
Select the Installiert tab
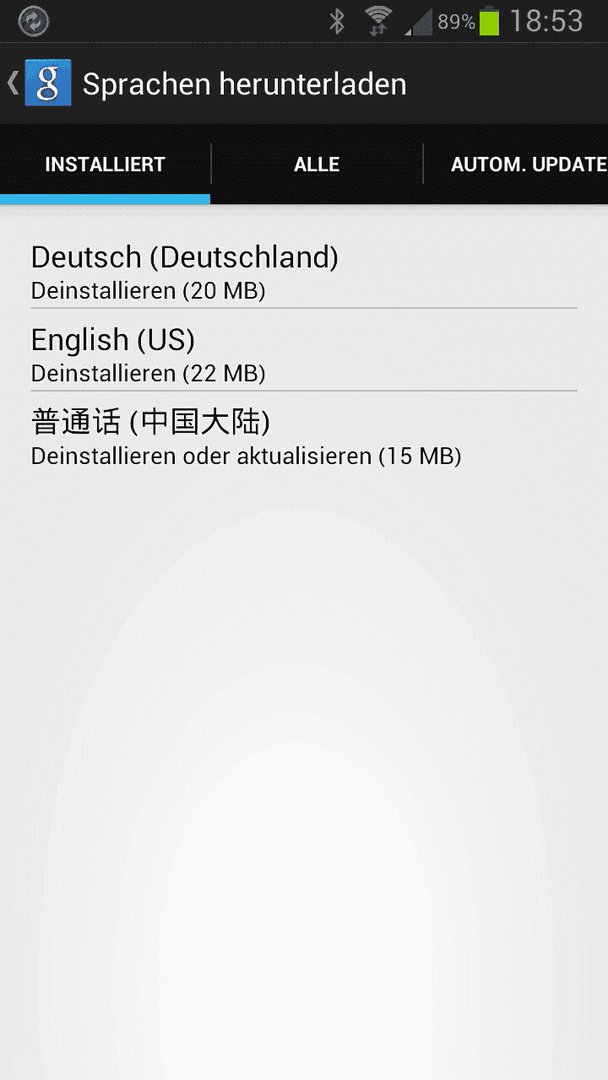click(105, 165)
